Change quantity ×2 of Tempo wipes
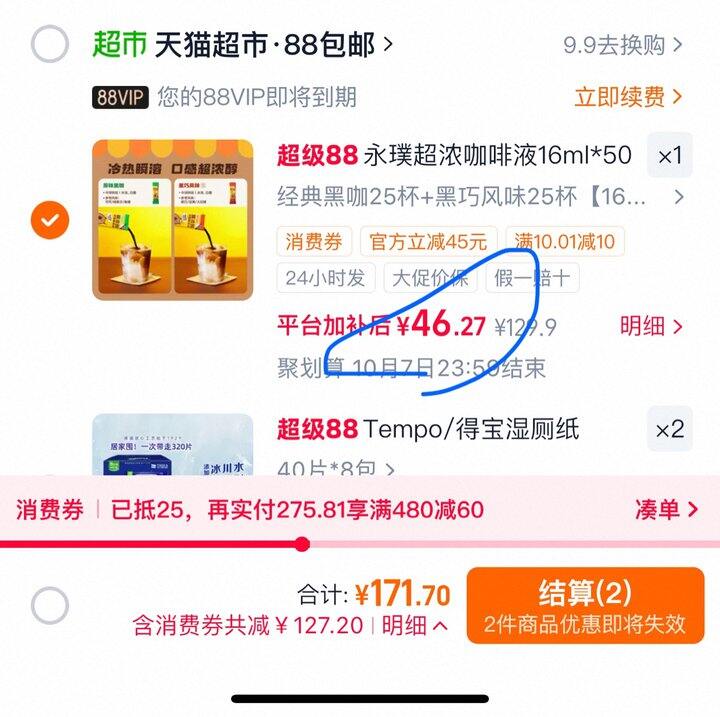This screenshot has height=717, width=720. tap(669, 429)
